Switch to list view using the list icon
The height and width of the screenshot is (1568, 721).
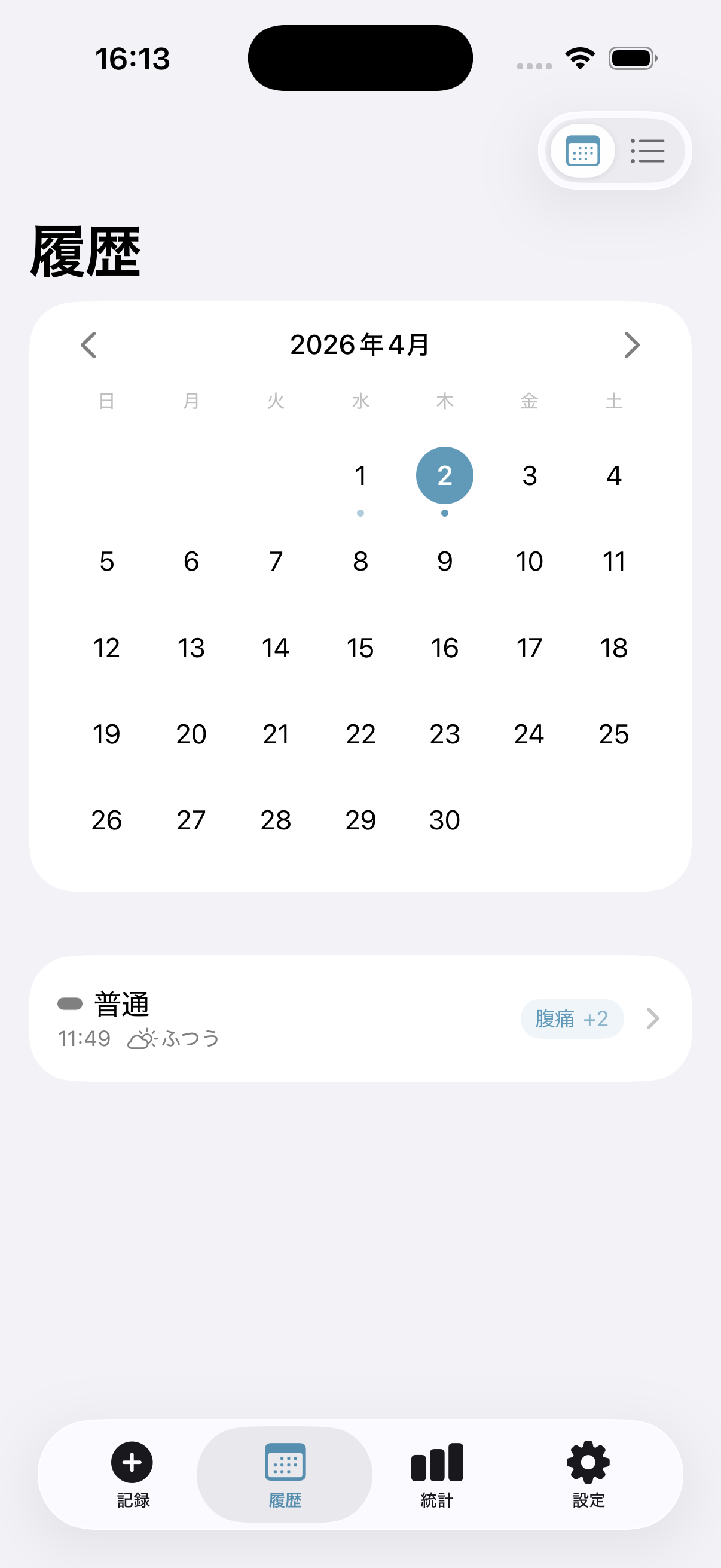click(647, 151)
